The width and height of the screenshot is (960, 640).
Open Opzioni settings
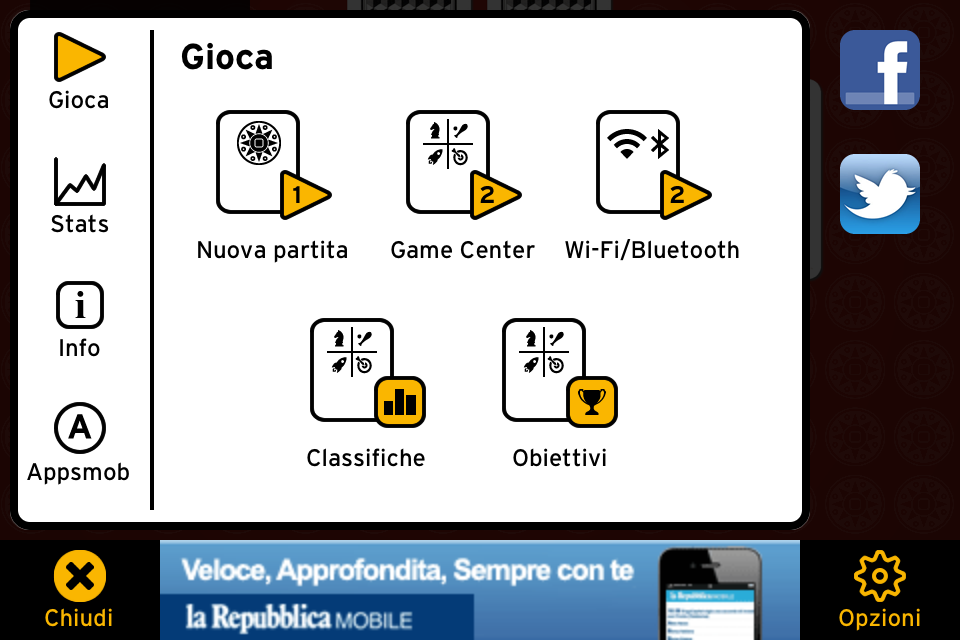[879, 589]
